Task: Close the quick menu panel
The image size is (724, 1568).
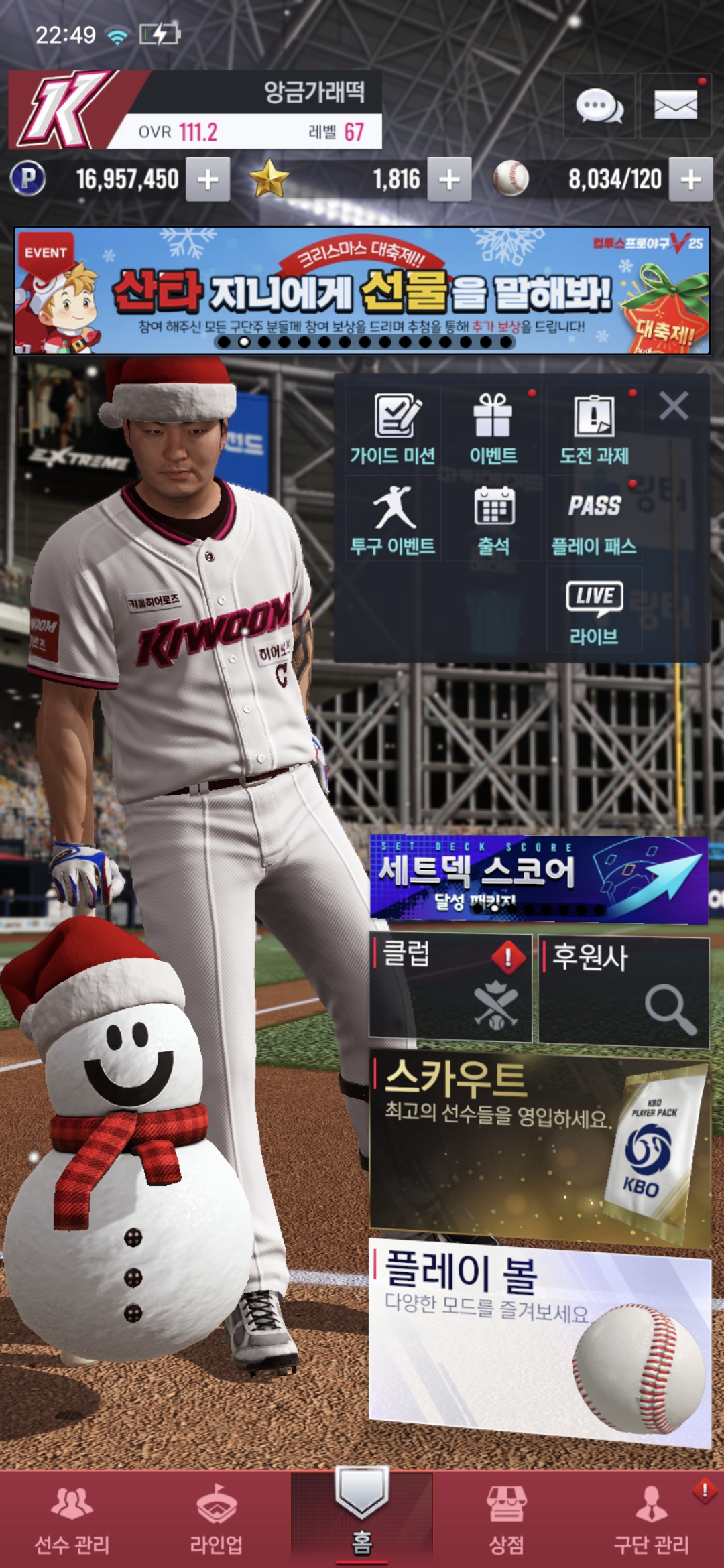Action: [x=673, y=406]
